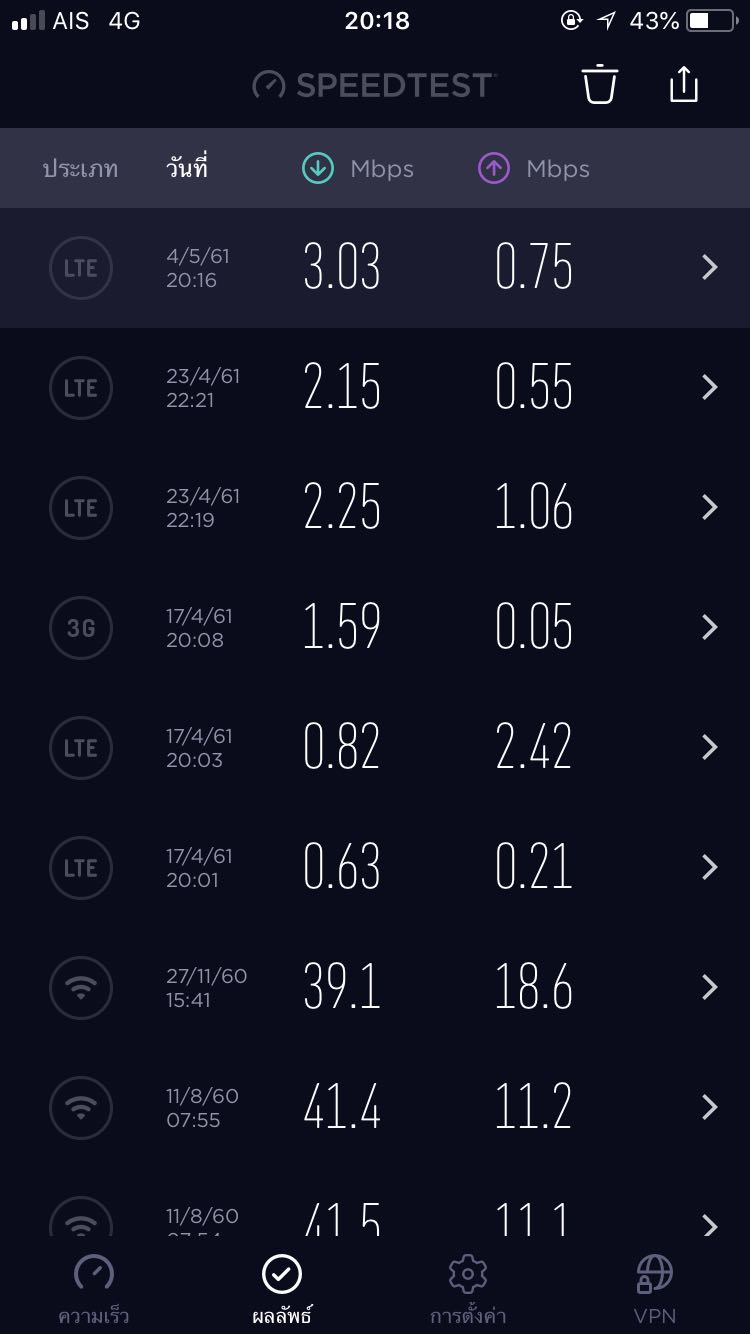Select the ผลลัพธ์ tab
The image size is (750, 1334).
coord(281,1288)
